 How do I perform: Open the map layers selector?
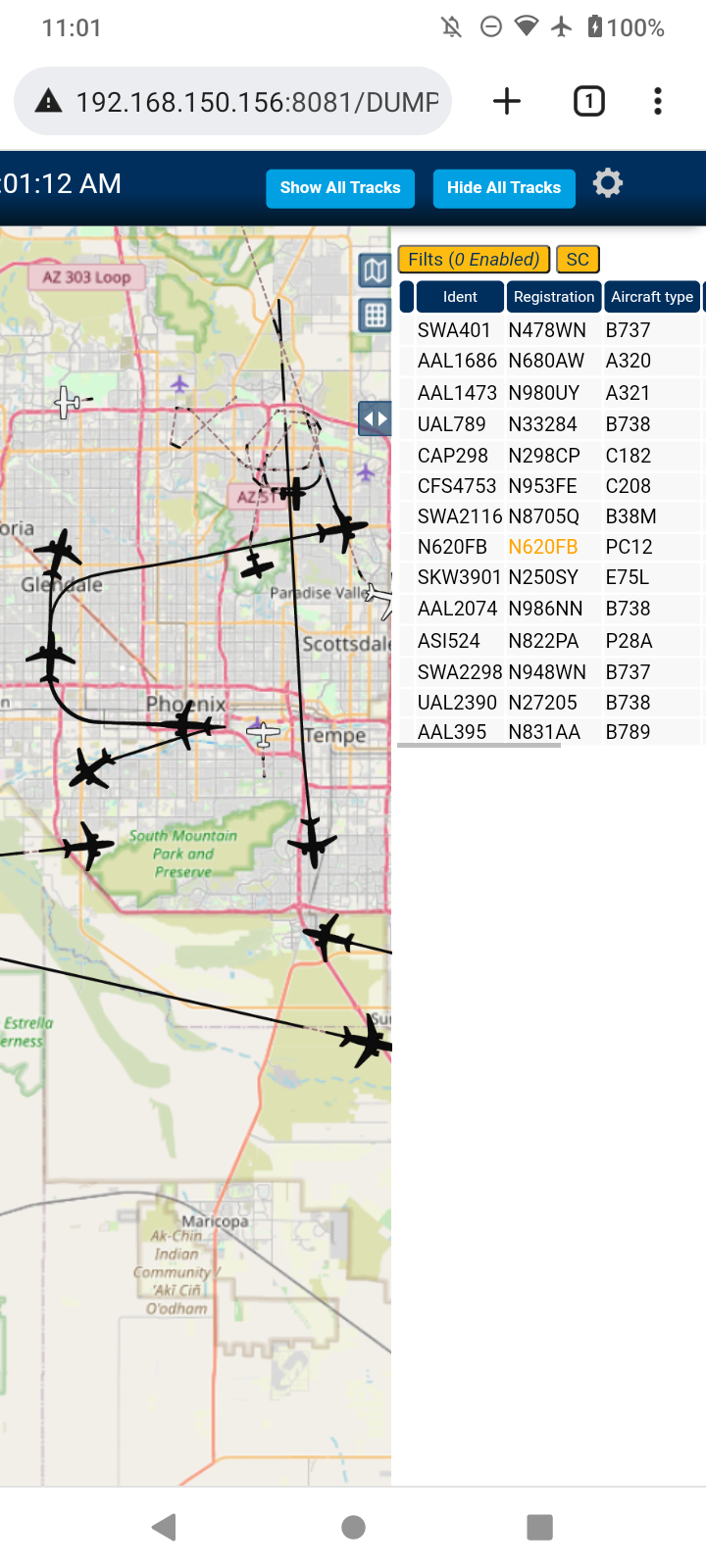(x=375, y=270)
